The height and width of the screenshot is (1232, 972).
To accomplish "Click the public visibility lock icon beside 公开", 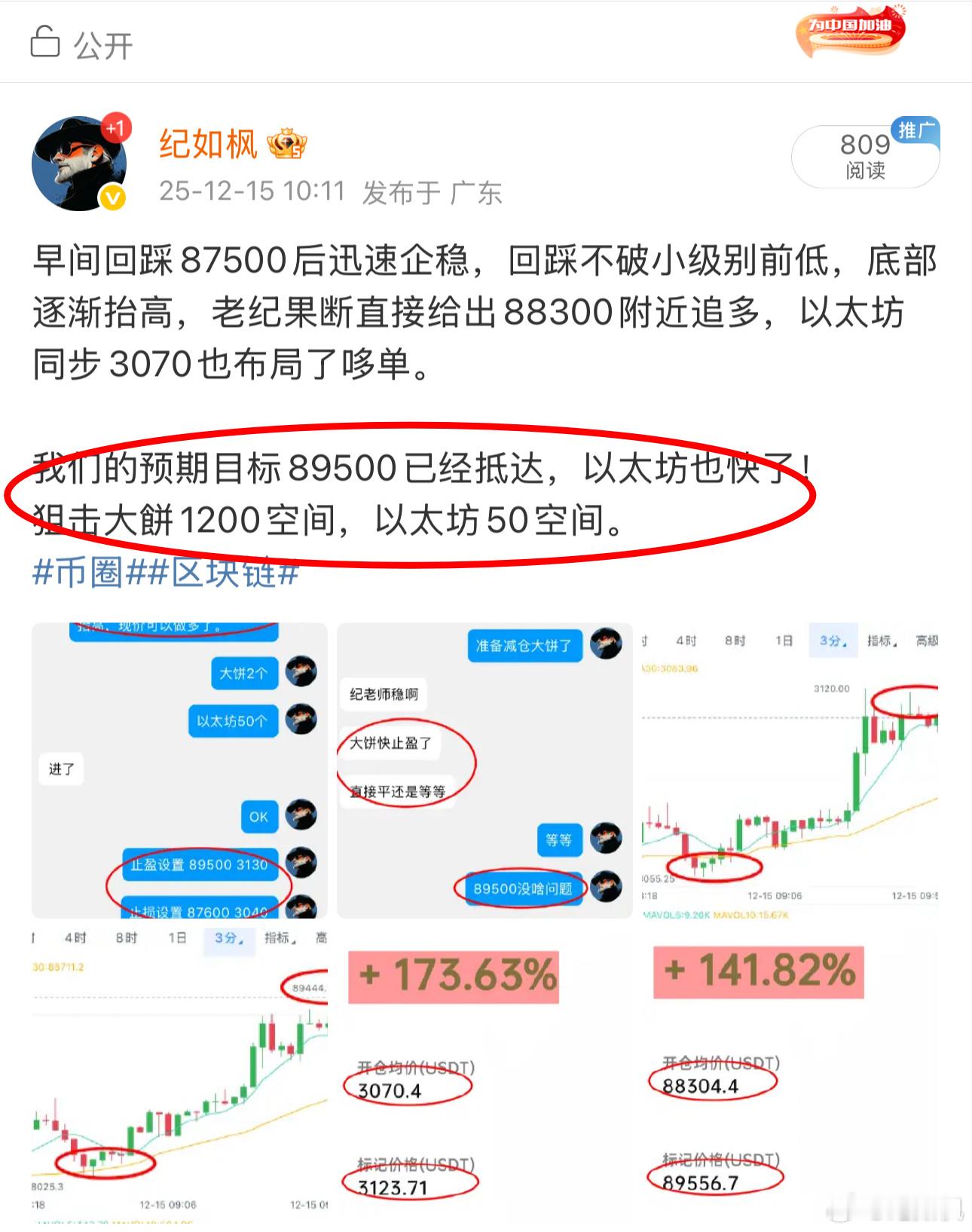I will point(45,43).
